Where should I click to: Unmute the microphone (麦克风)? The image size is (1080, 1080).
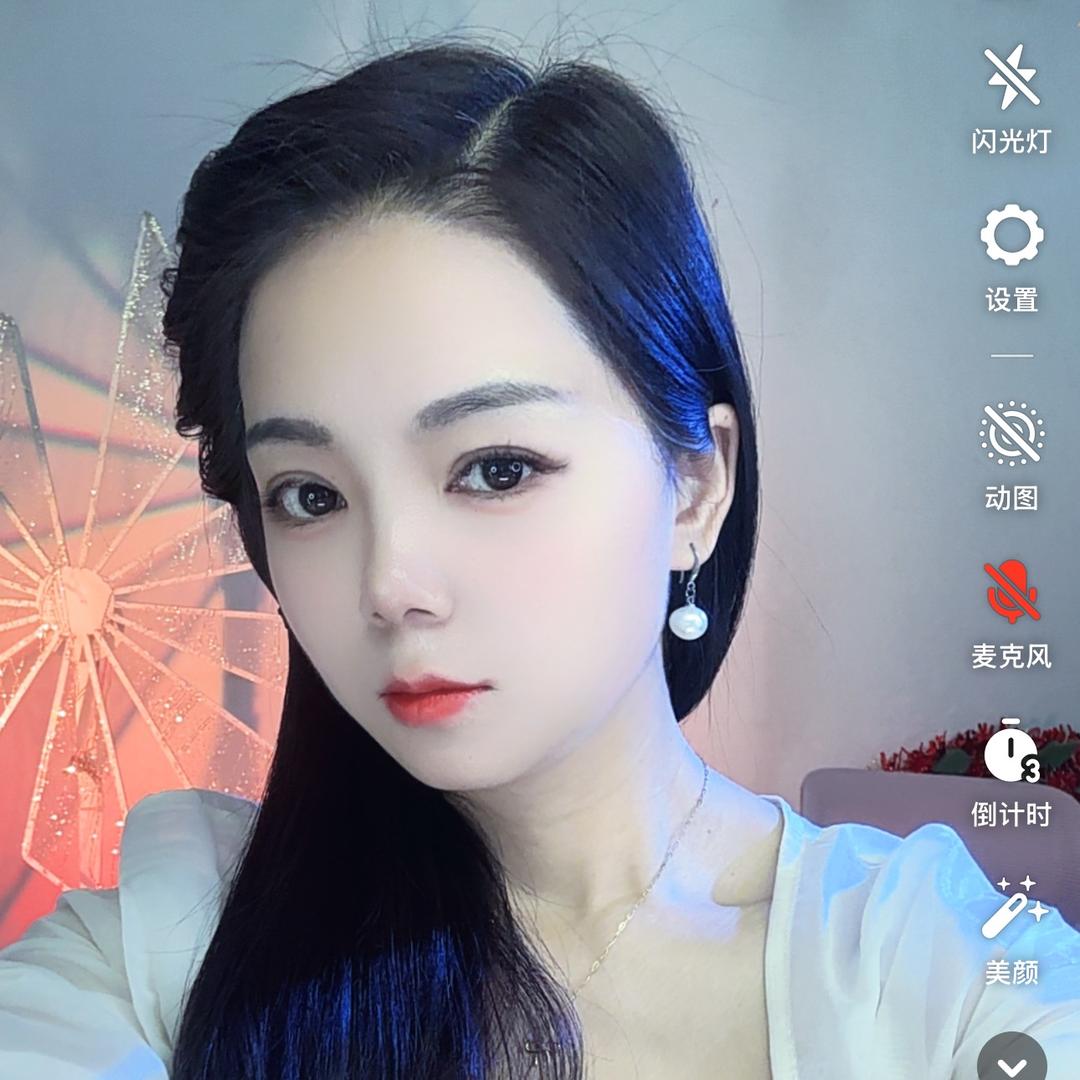(x=1011, y=592)
